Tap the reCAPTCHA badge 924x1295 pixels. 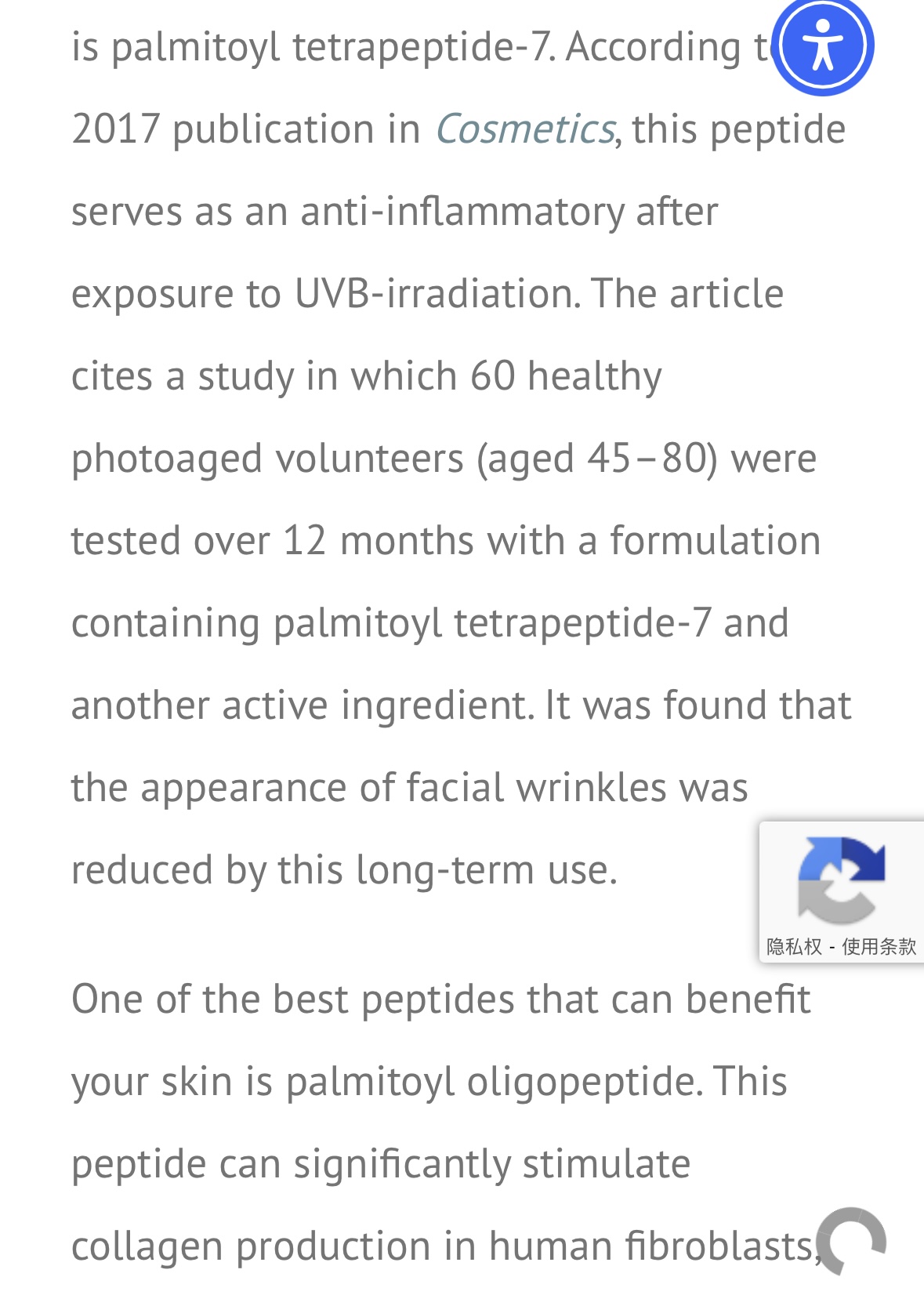pyautogui.click(x=841, y=880)
